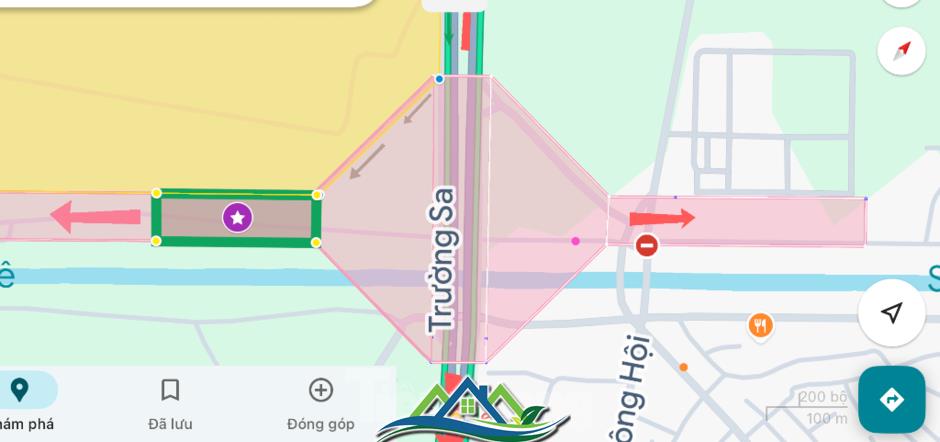Center the map on my location
The height and width of the screenshot is (442, 940).
coord(891,313)
